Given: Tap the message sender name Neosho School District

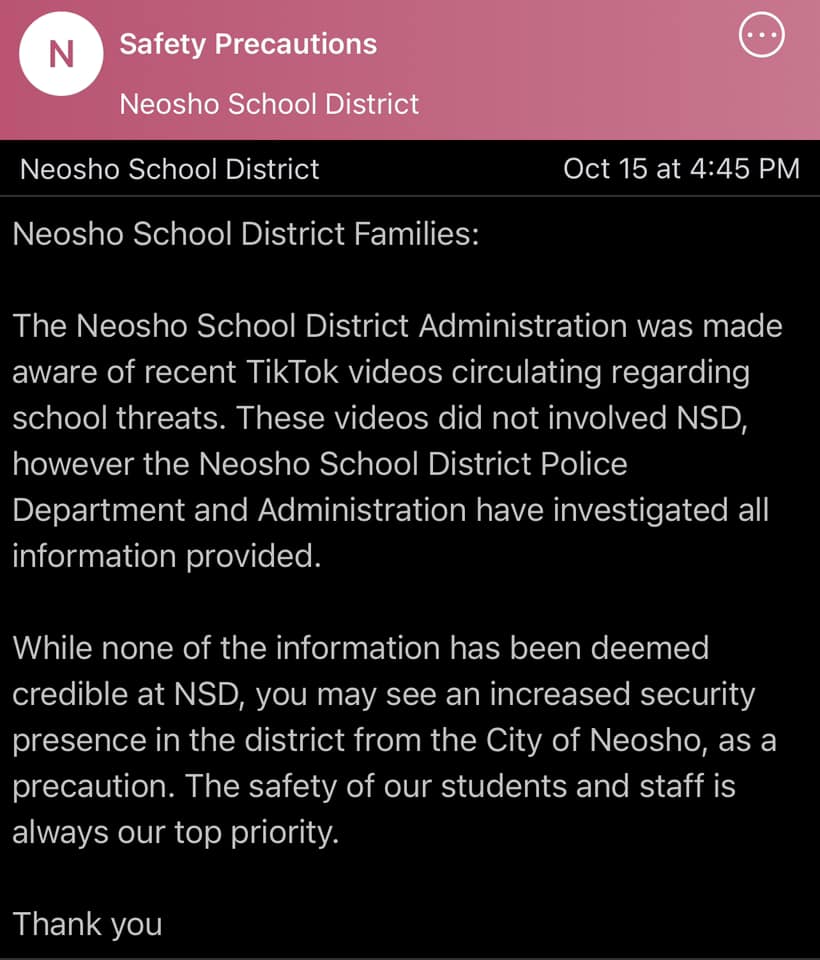Looking at the screenshot, I should point(168,169).
